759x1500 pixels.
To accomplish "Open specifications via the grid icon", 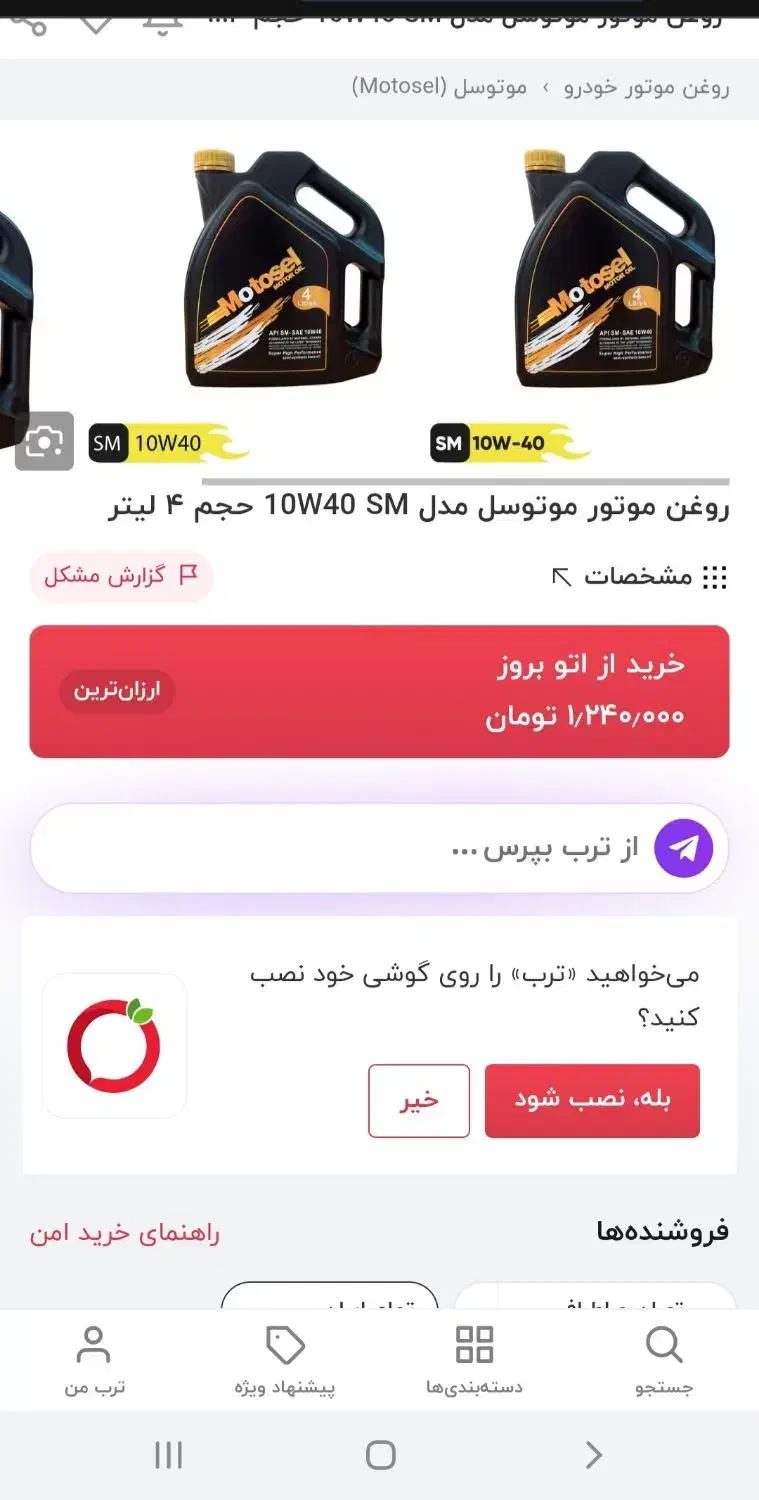I will pos(716,576).
